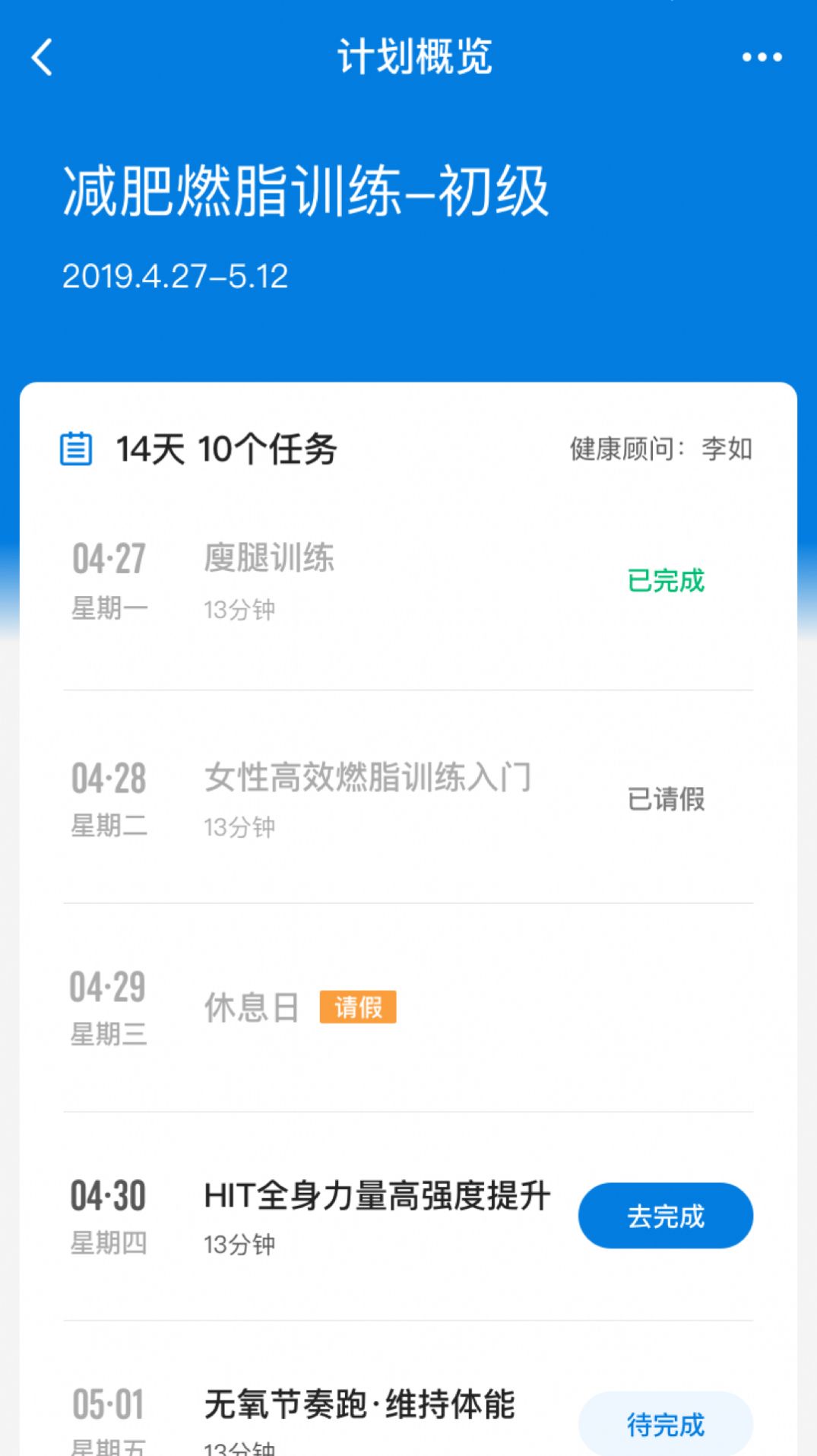817x1456 pixels.
Task: Tap the 已请假 status on April 28 task
Action: coord(667,798)
